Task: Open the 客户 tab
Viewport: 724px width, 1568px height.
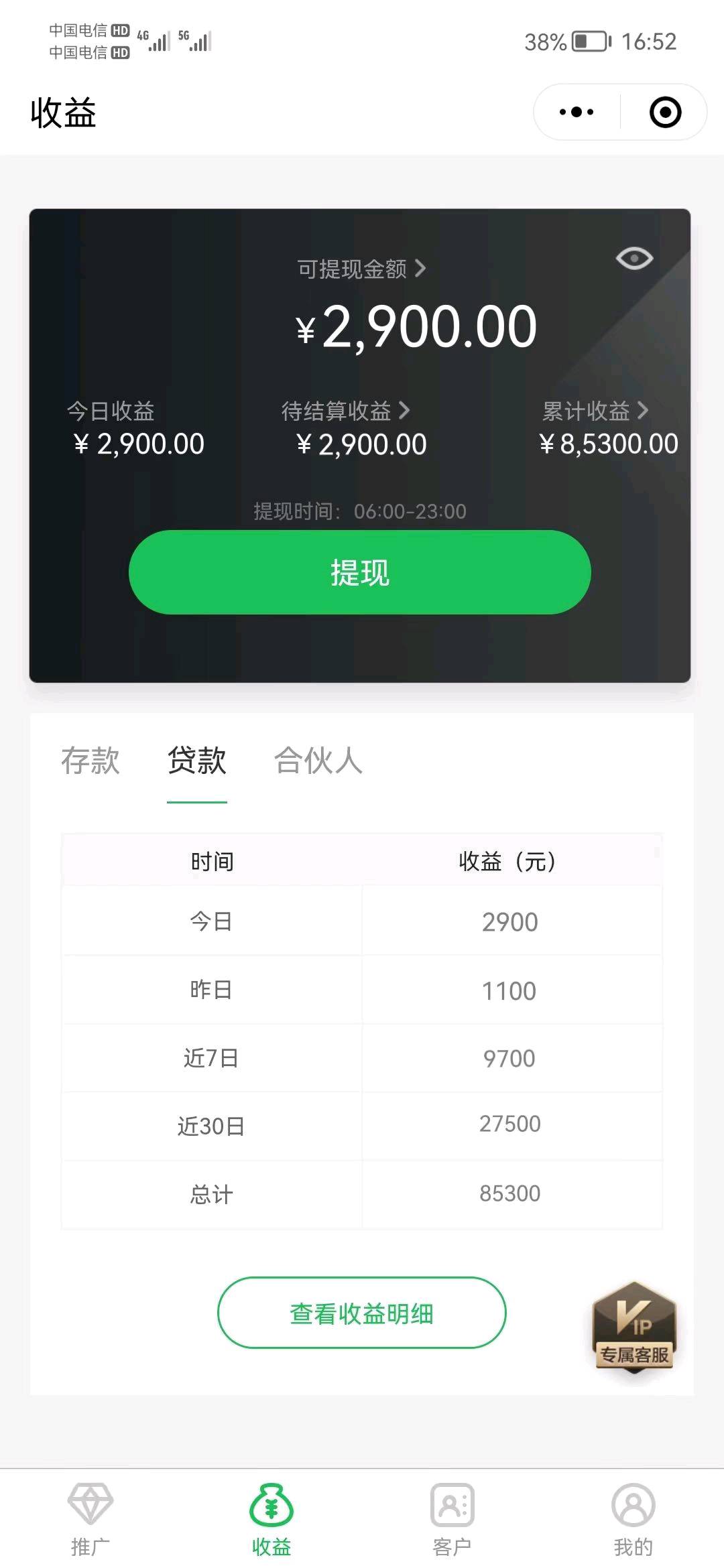Action: (452, 1518)
